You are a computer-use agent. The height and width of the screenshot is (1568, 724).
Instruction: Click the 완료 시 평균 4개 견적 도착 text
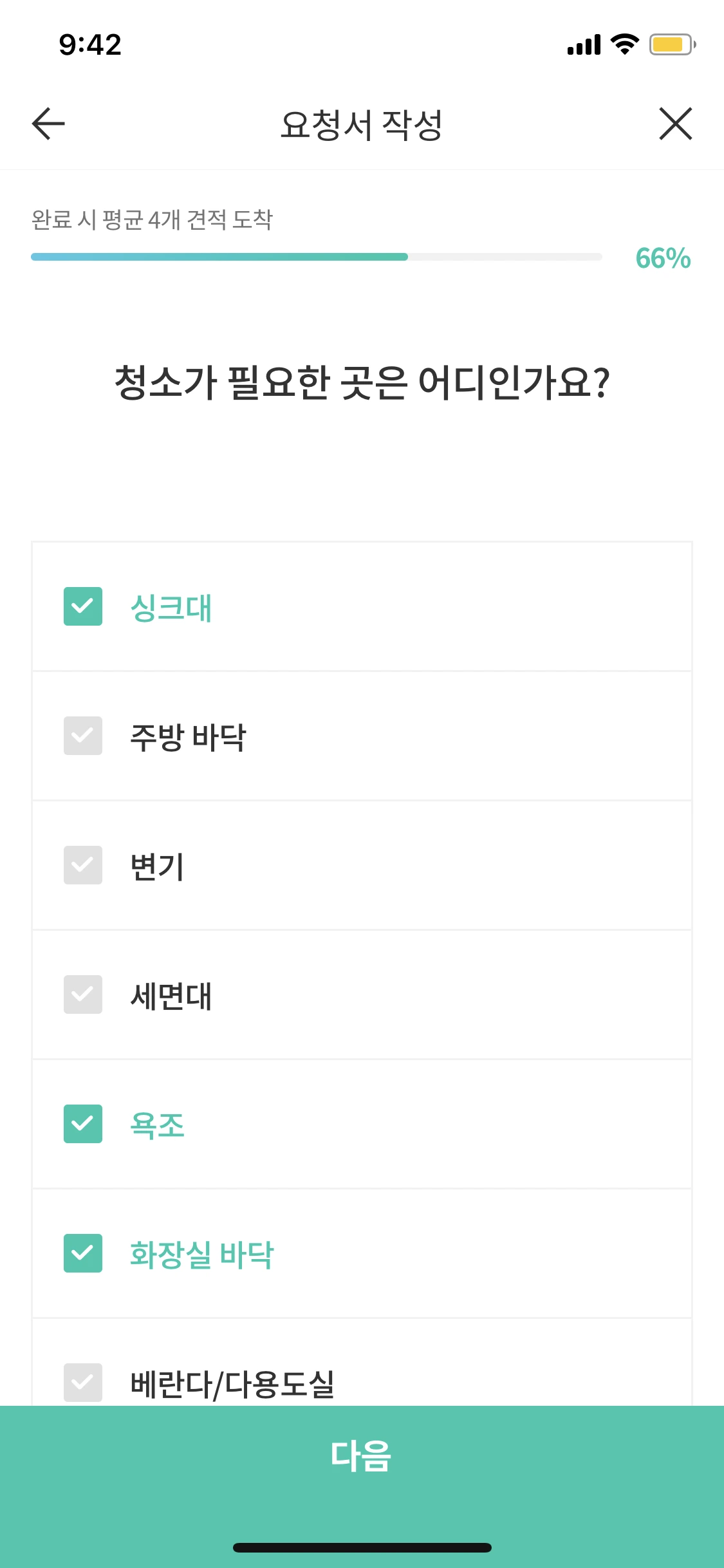pos(153,218)
